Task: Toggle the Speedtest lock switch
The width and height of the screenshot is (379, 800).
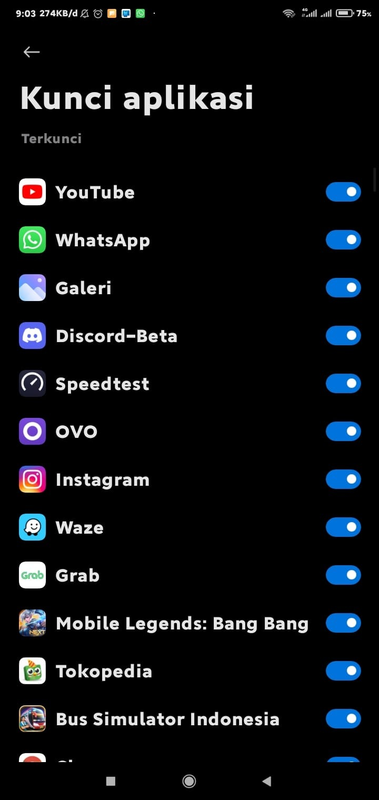Action: [x=343, y=384]
